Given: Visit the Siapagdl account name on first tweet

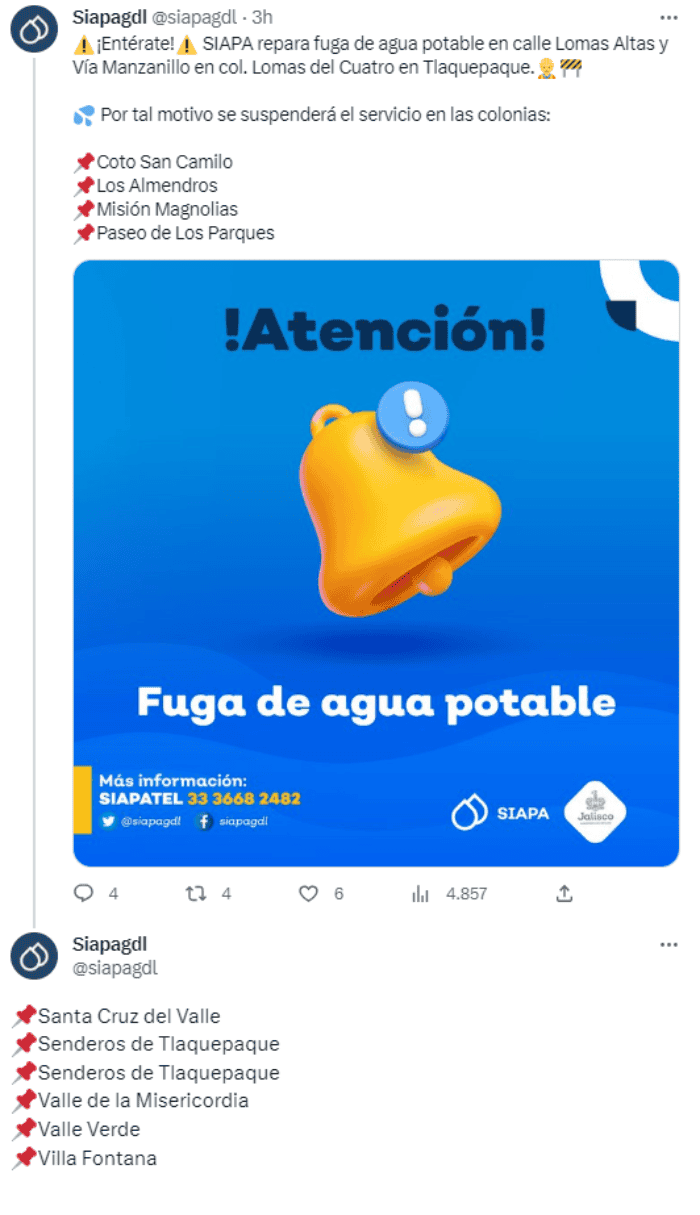Looking at the screenshot, I should (110, 18).
